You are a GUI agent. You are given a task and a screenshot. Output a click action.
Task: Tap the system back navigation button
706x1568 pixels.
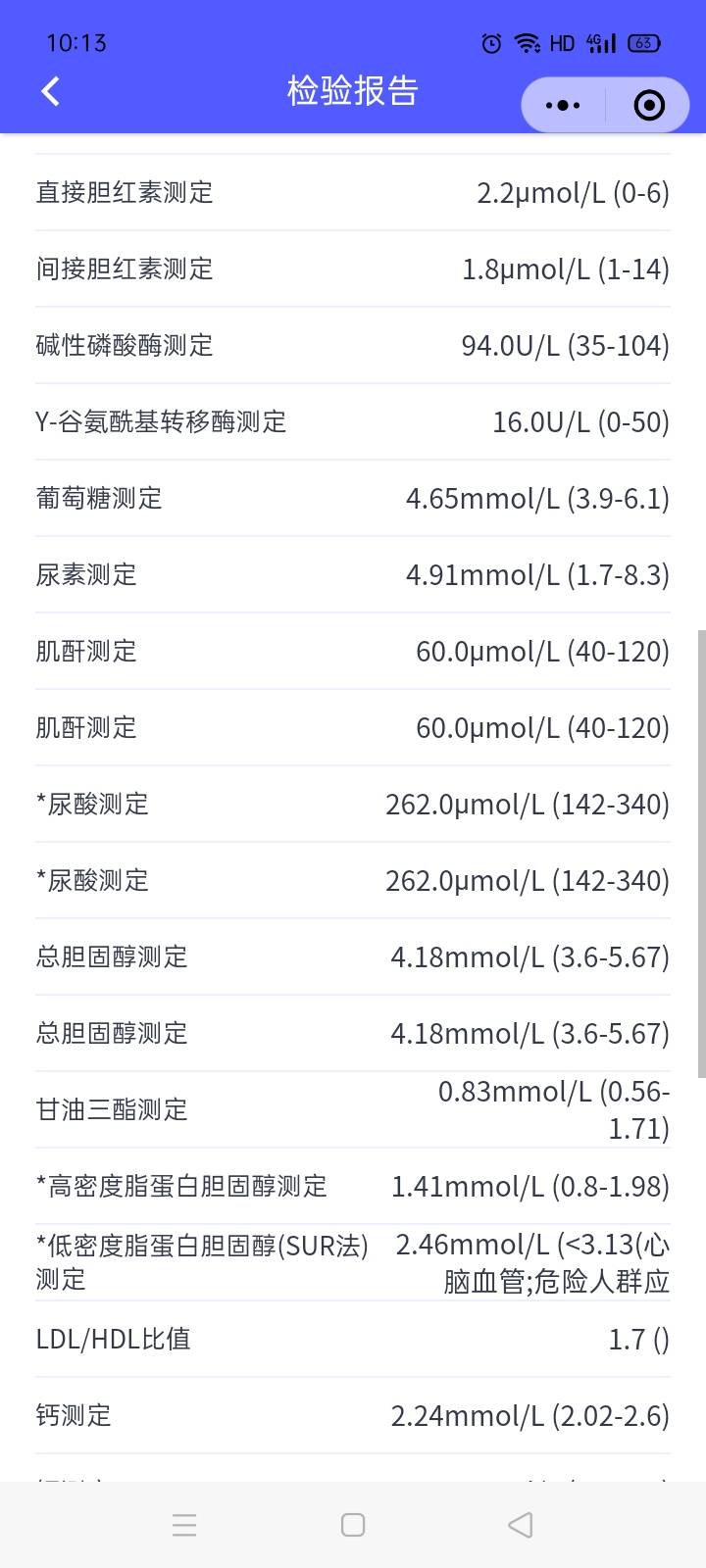(x=521, y=1525)
